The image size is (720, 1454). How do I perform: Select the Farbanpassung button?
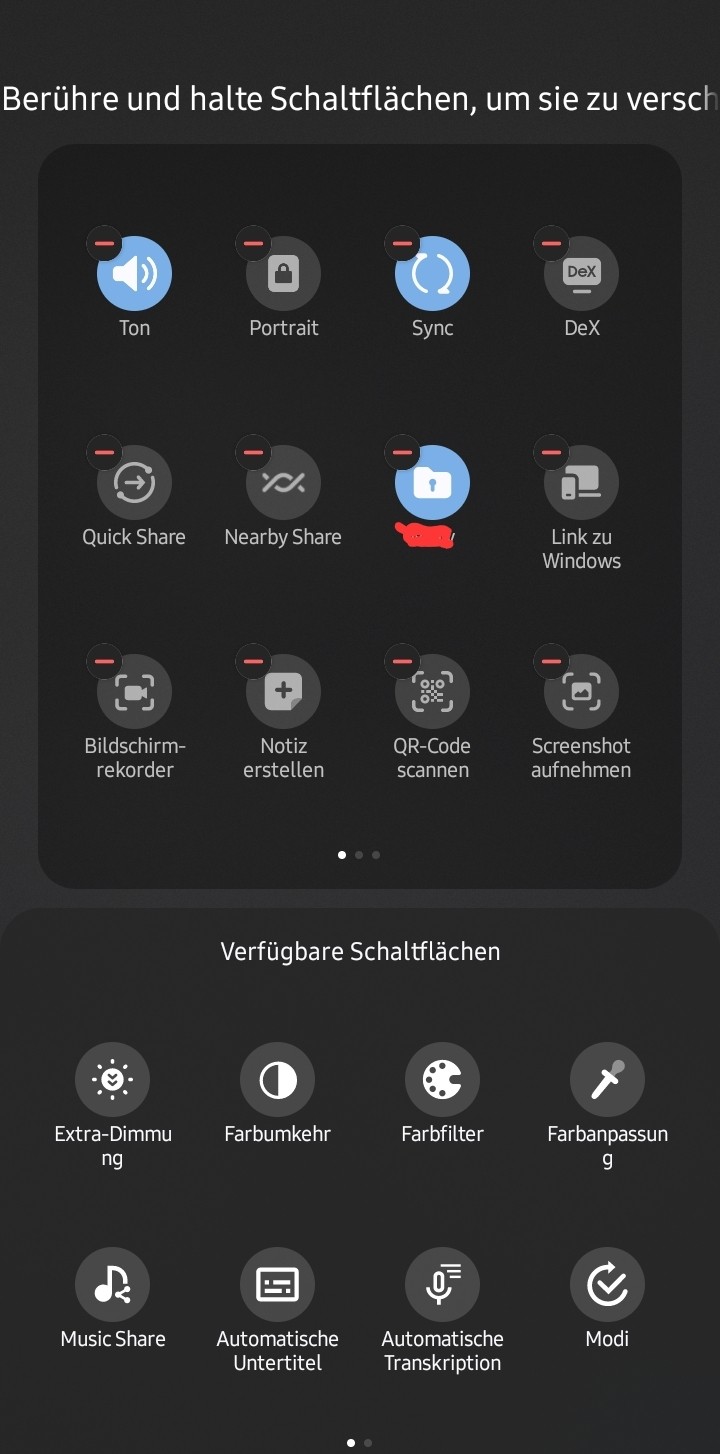pos(607,1080)
